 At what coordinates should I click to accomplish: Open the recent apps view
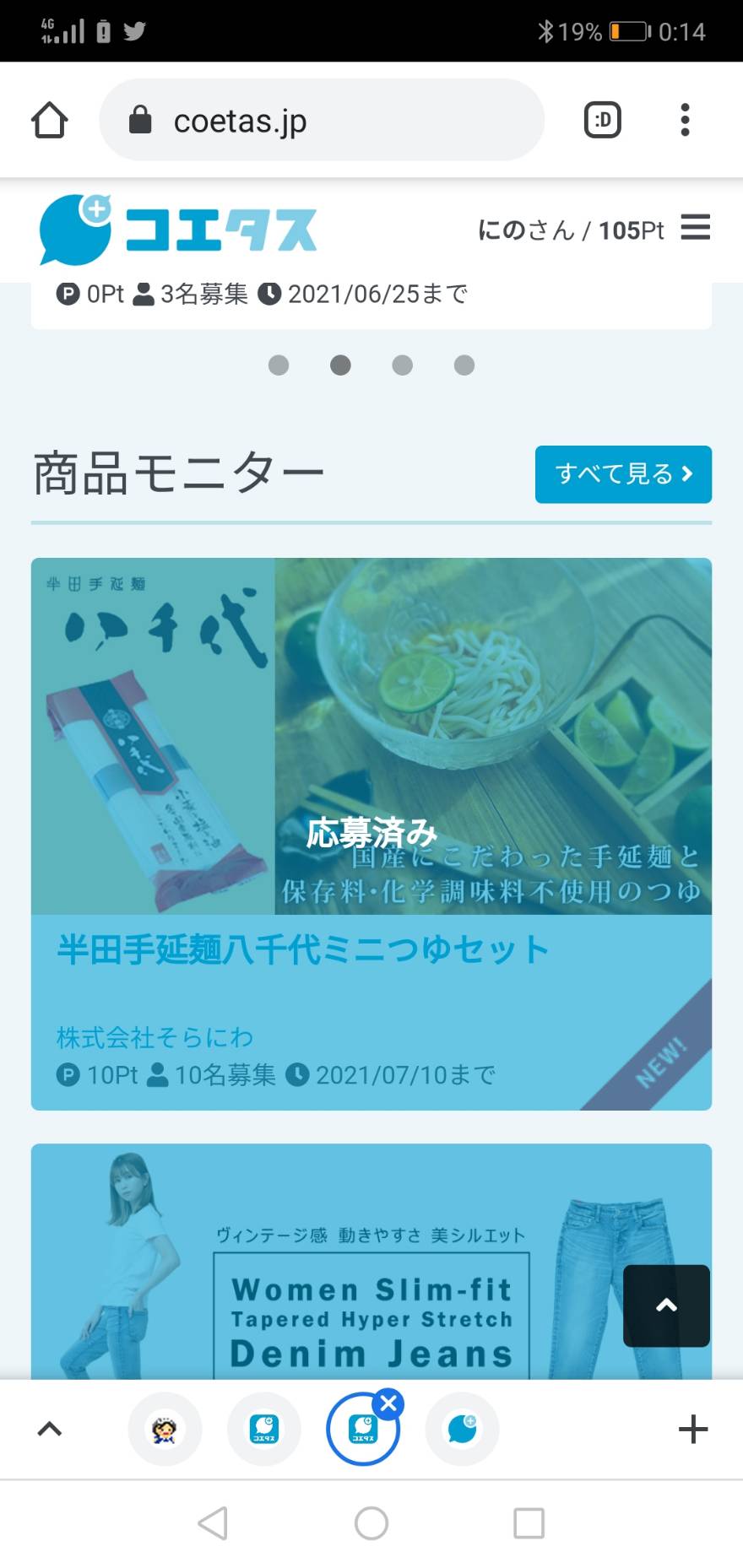(529, 1523)
